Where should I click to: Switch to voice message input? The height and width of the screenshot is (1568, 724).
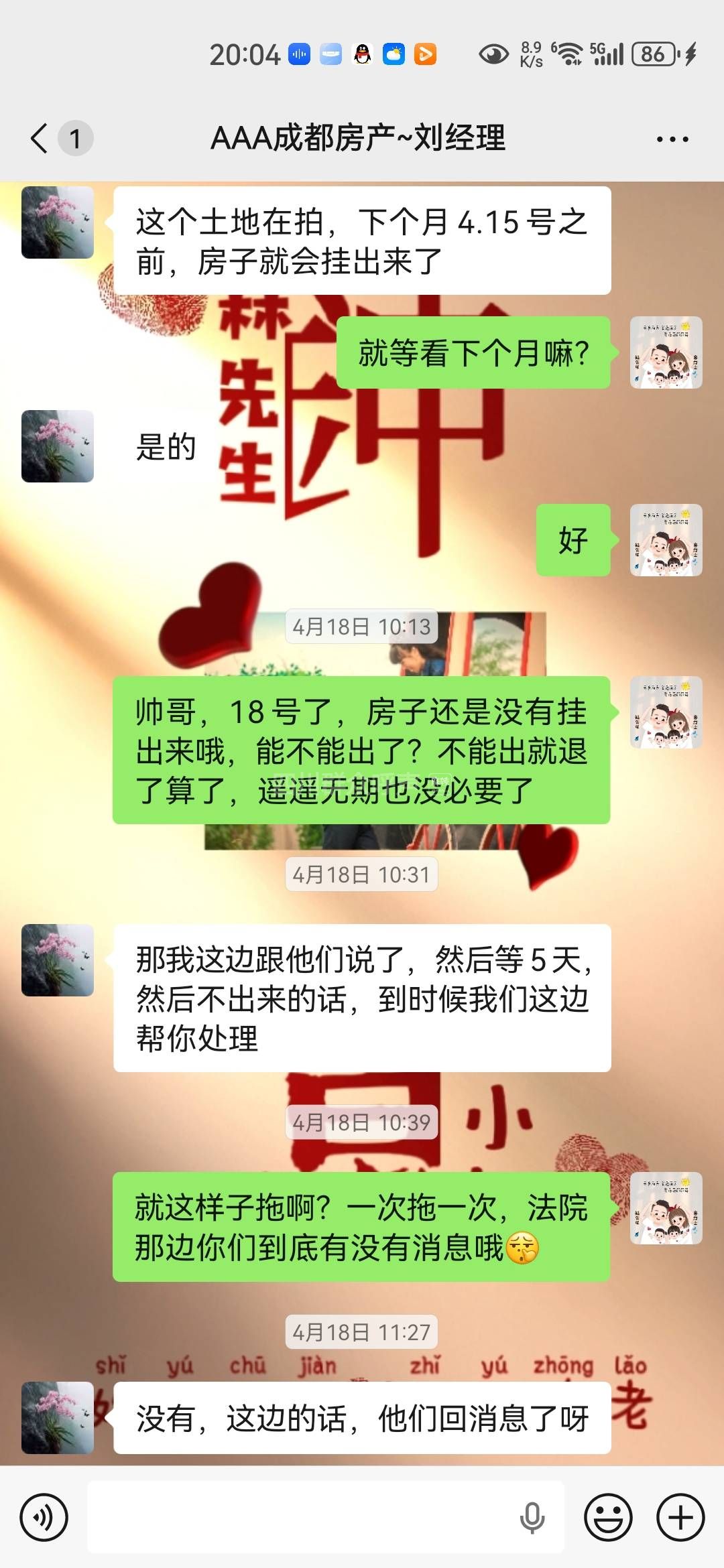[44, 1517]
